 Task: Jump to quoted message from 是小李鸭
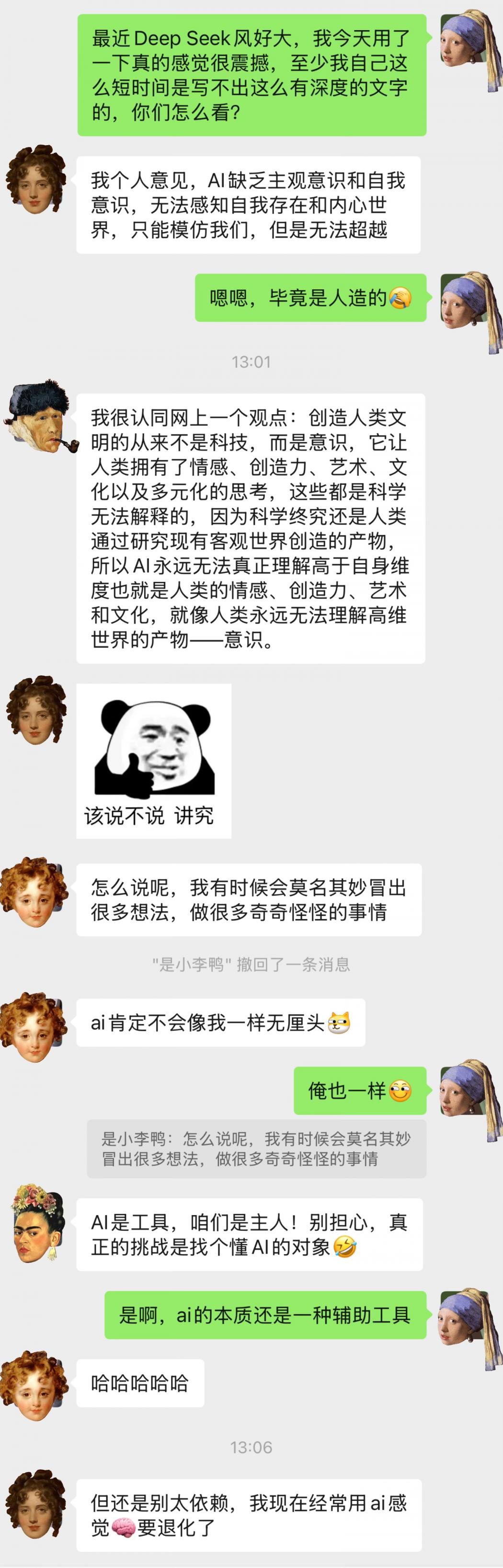point(256,1148)
